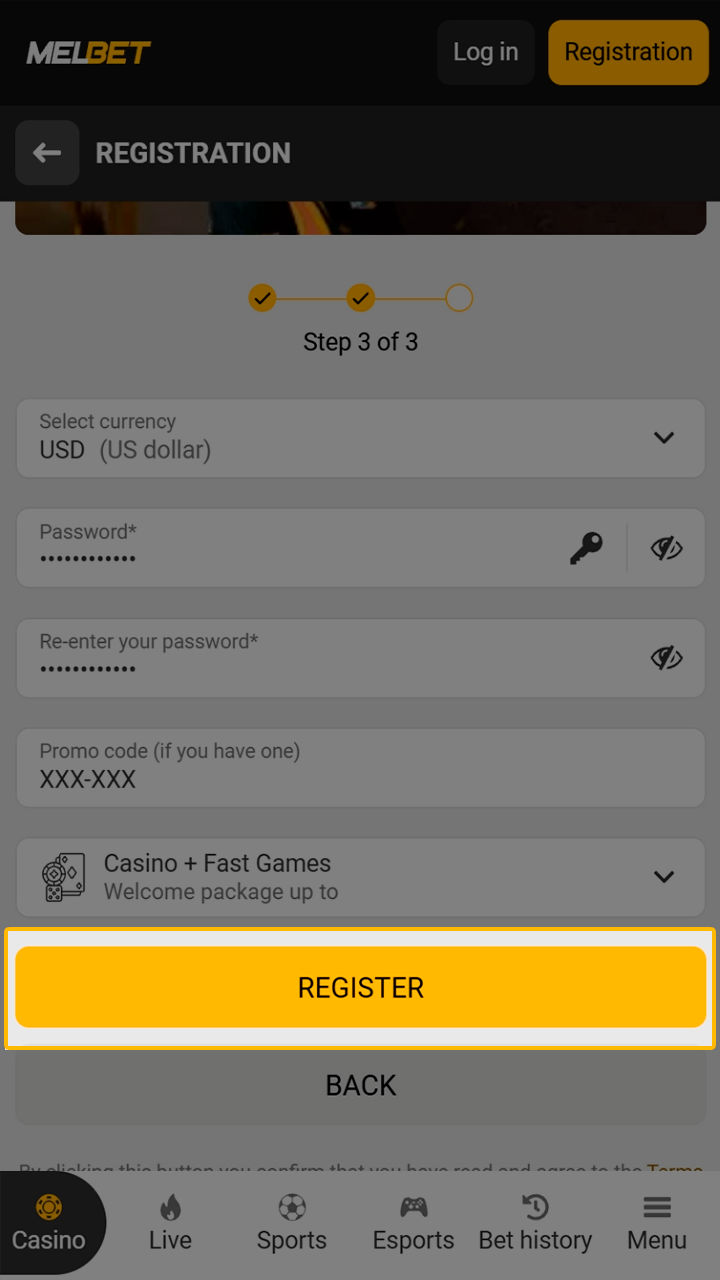The width and height of the screenshot is (720, 1280).
Task: Go back using the BACK button
Action: click(360, 1084)
